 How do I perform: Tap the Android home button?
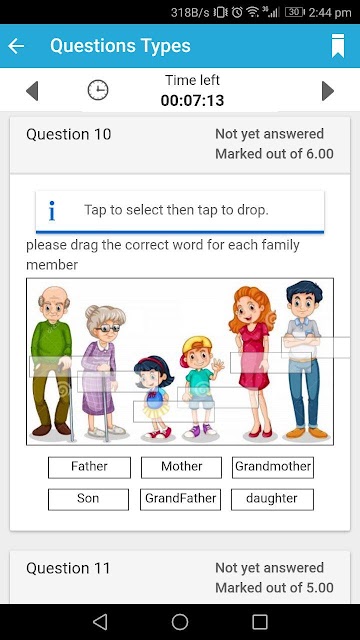[x=180, y=622]
